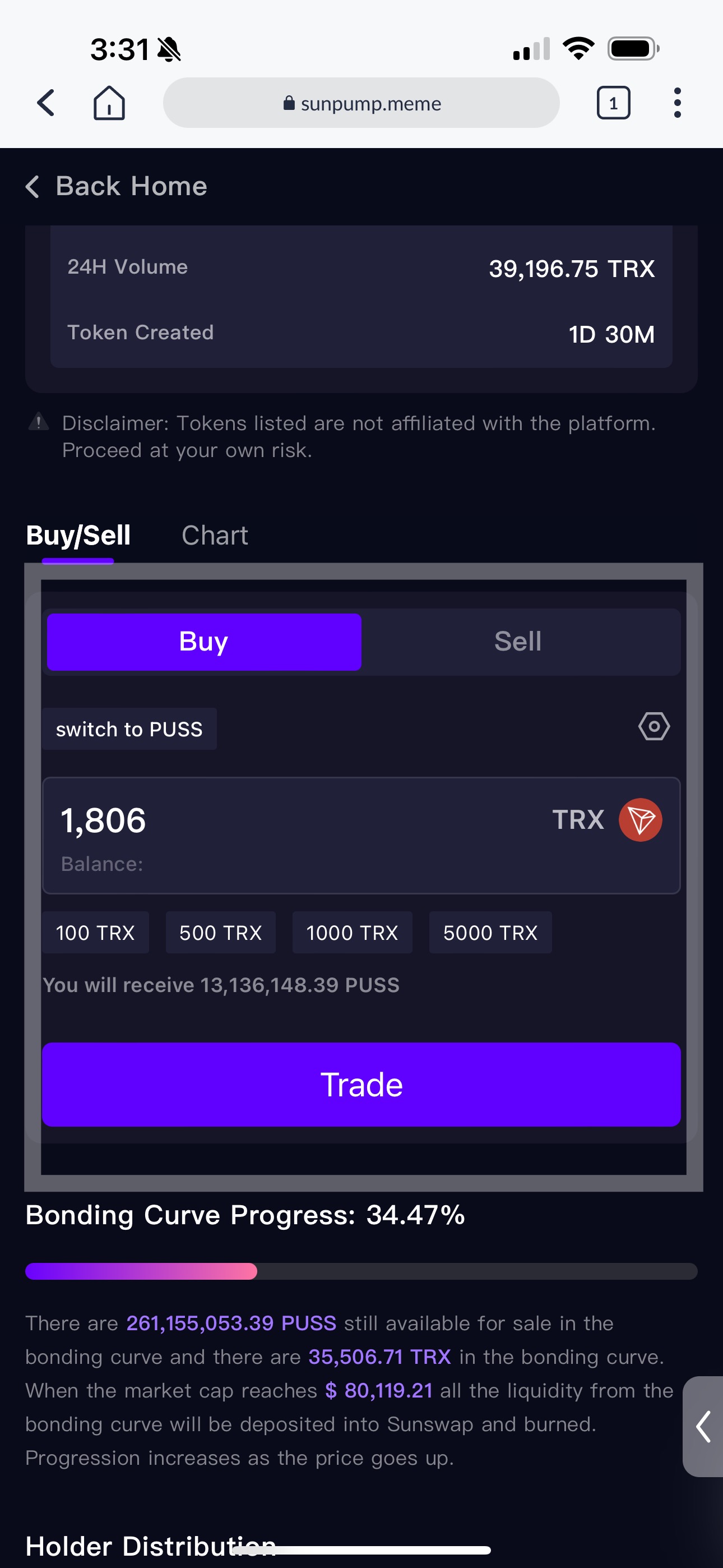Set amount to 5000 TRX

[x=490, y=933]
